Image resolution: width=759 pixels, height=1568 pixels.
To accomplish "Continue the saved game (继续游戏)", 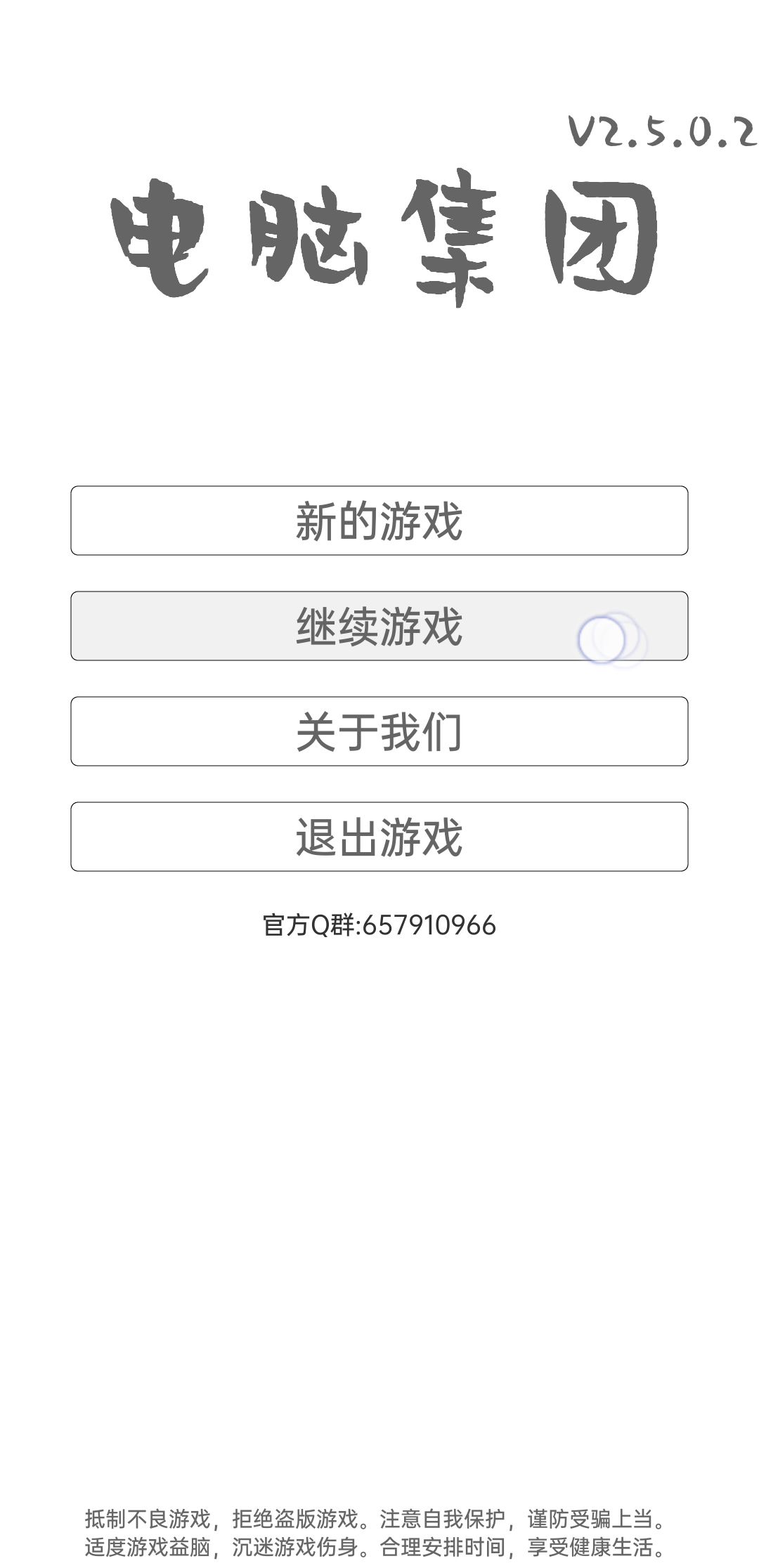I will (x=379, y=626).
